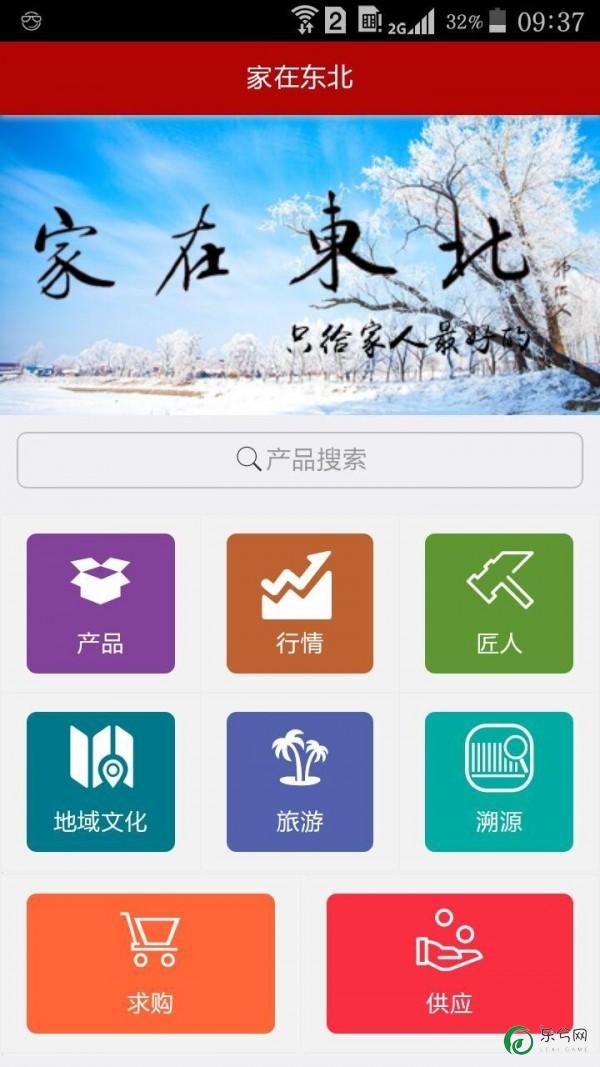Select the 匠人 tile
This screenshot has height=1067, width=600.
[499, 603]
